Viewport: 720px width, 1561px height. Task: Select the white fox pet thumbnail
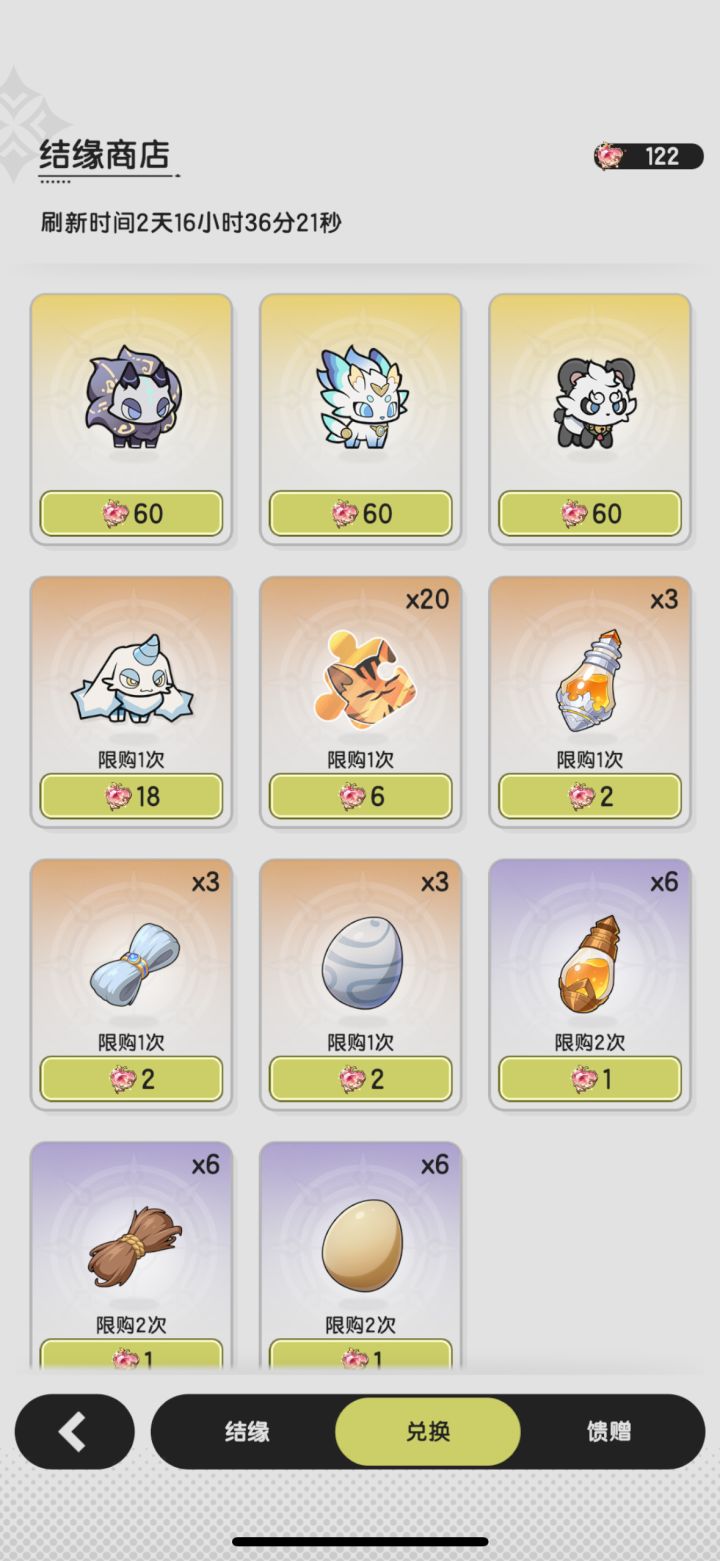click(361, 400)
